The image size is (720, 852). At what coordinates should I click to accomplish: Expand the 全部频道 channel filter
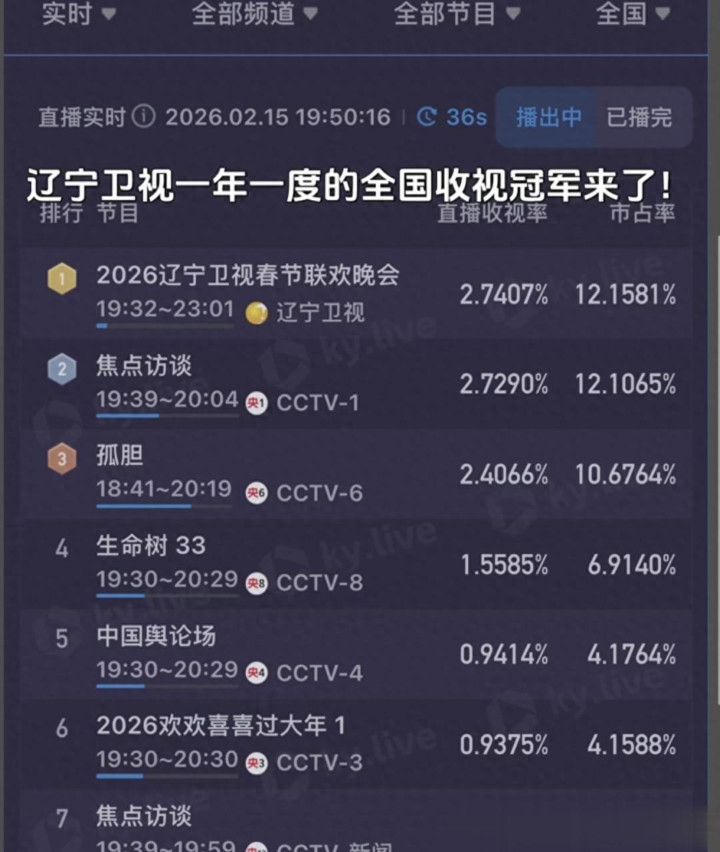254,14
